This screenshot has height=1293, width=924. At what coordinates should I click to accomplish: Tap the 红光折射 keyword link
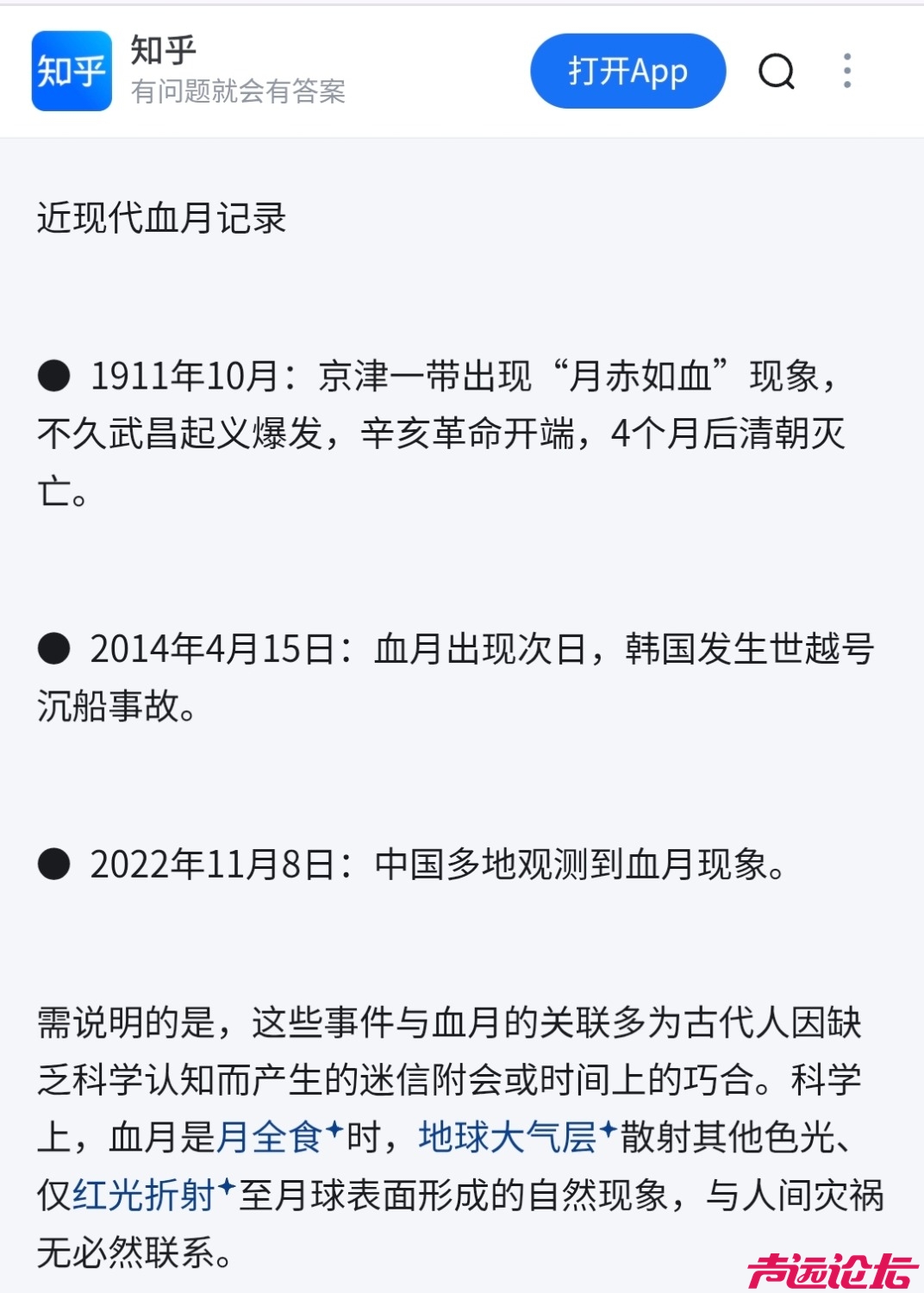point(144,1196)
